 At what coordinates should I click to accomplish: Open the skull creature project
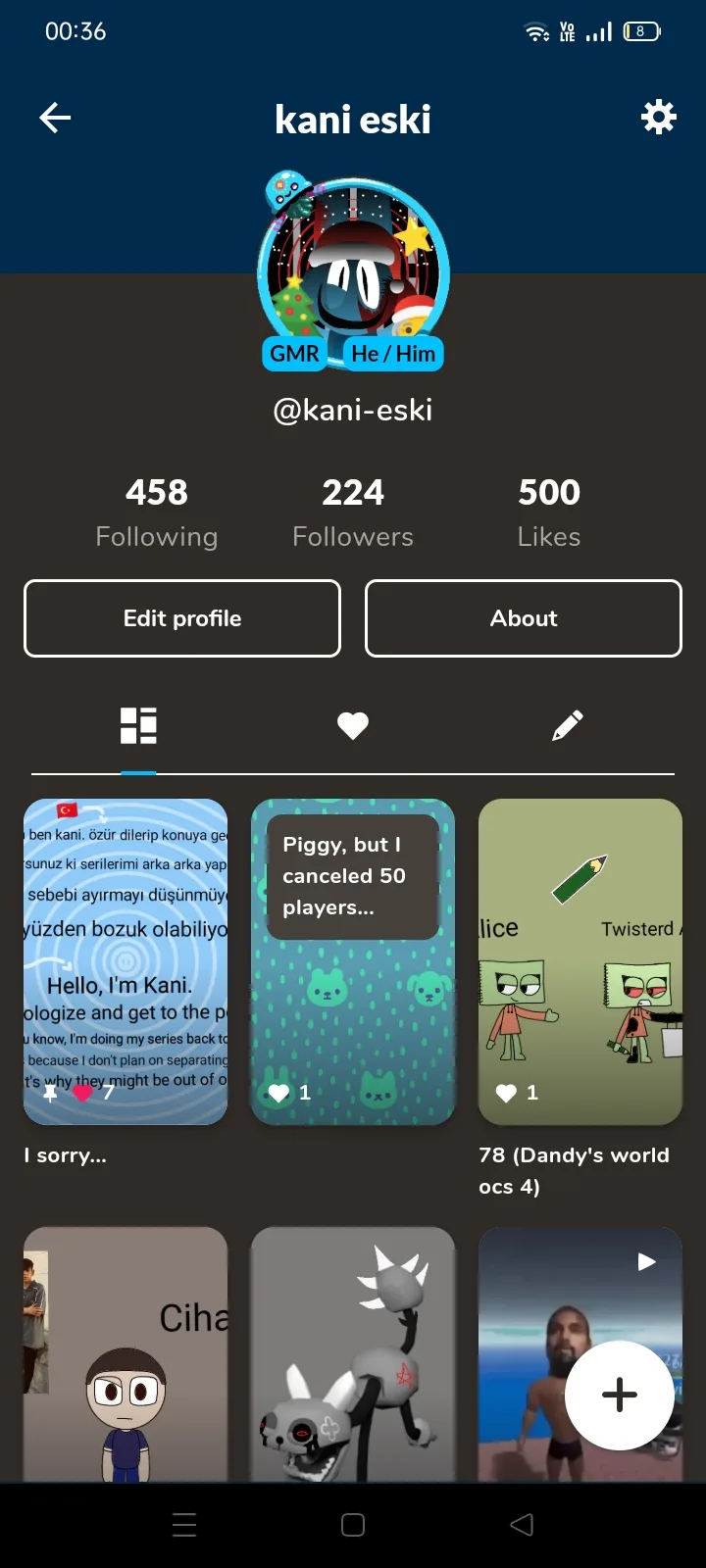353,1354
